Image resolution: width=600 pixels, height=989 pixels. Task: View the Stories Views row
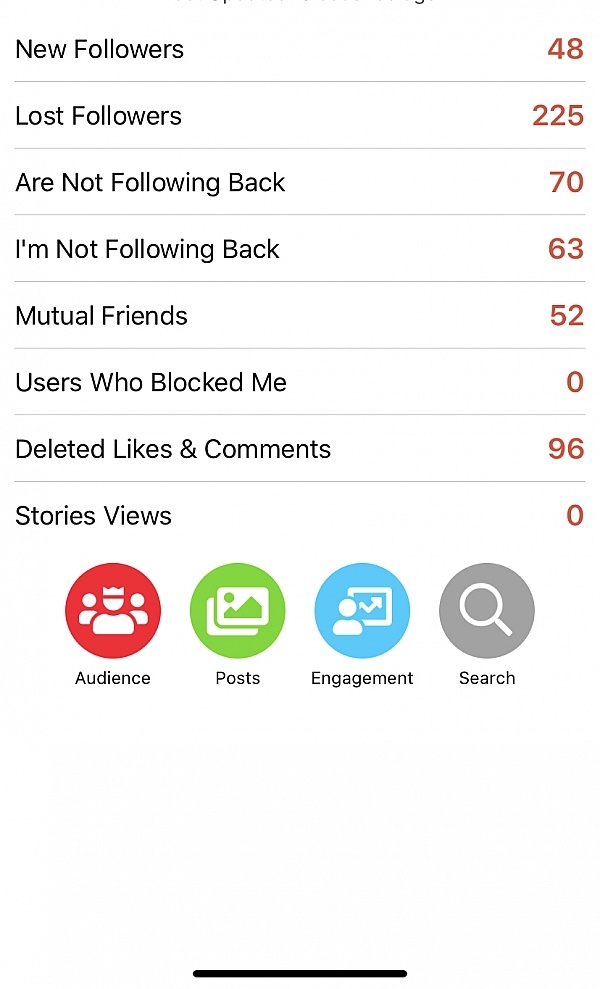tap(300, 516)
